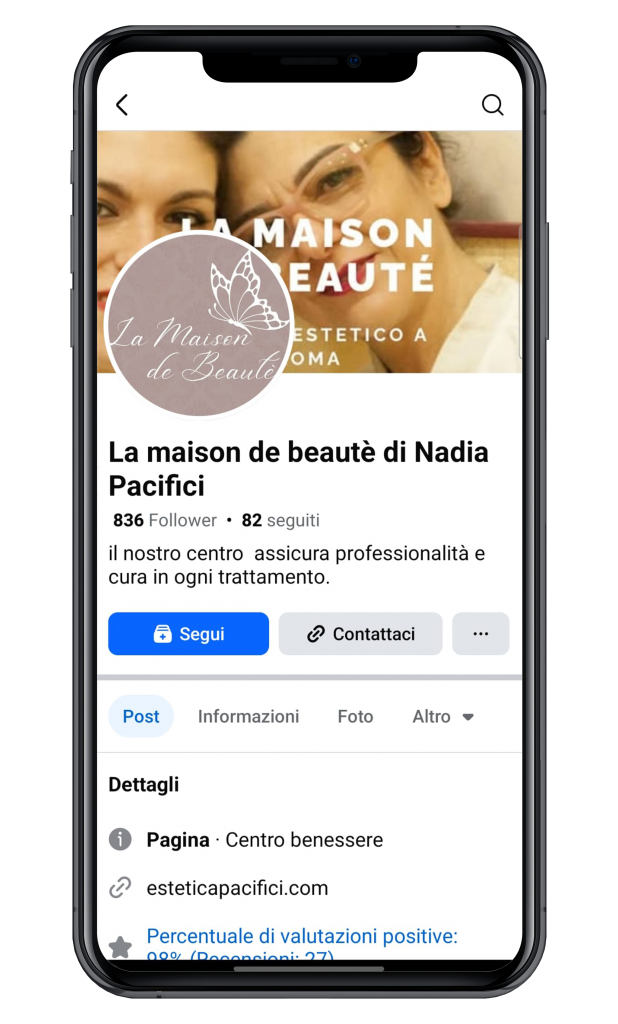Switch to the Informazioni tab

coord(248,716)
